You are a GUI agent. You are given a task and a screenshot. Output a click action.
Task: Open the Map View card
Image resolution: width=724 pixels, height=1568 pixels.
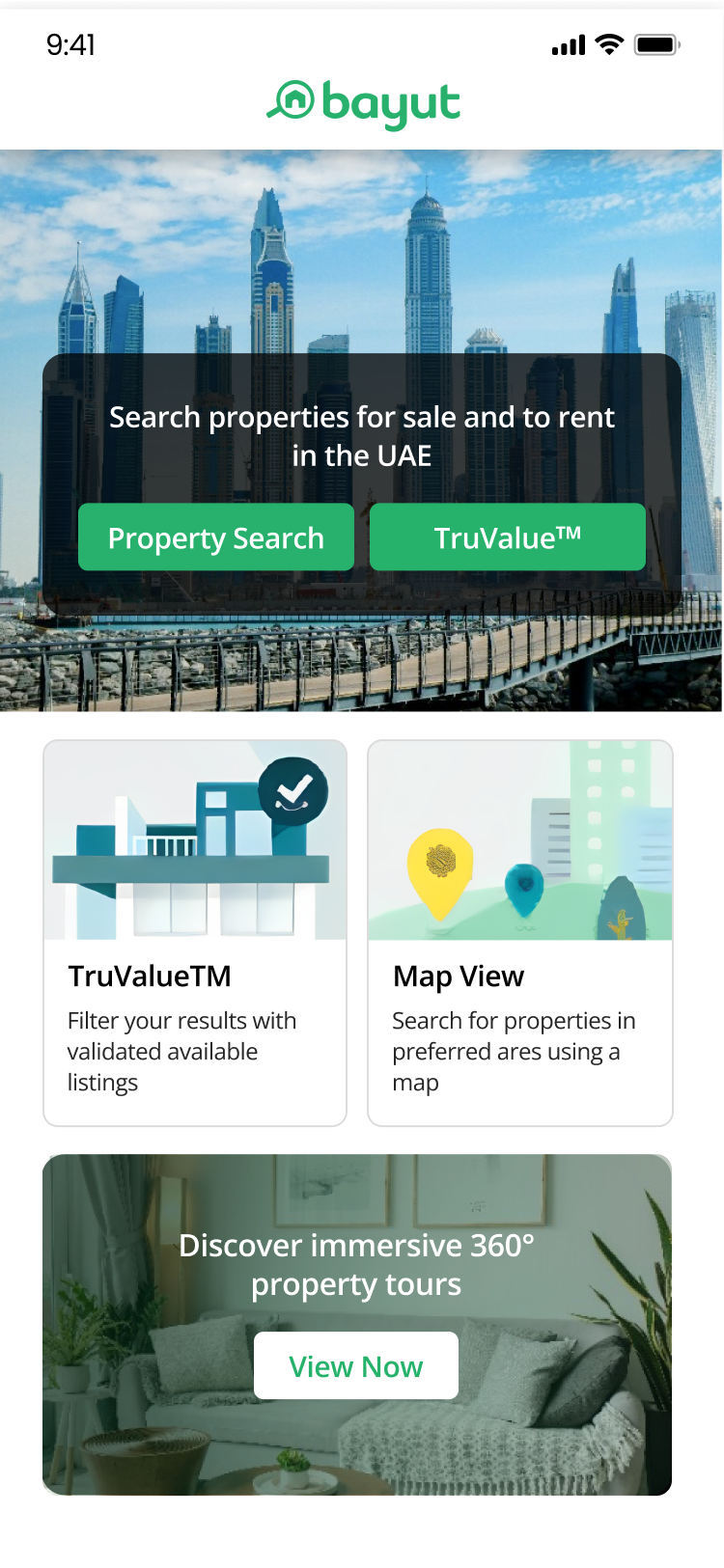[519, 932]
